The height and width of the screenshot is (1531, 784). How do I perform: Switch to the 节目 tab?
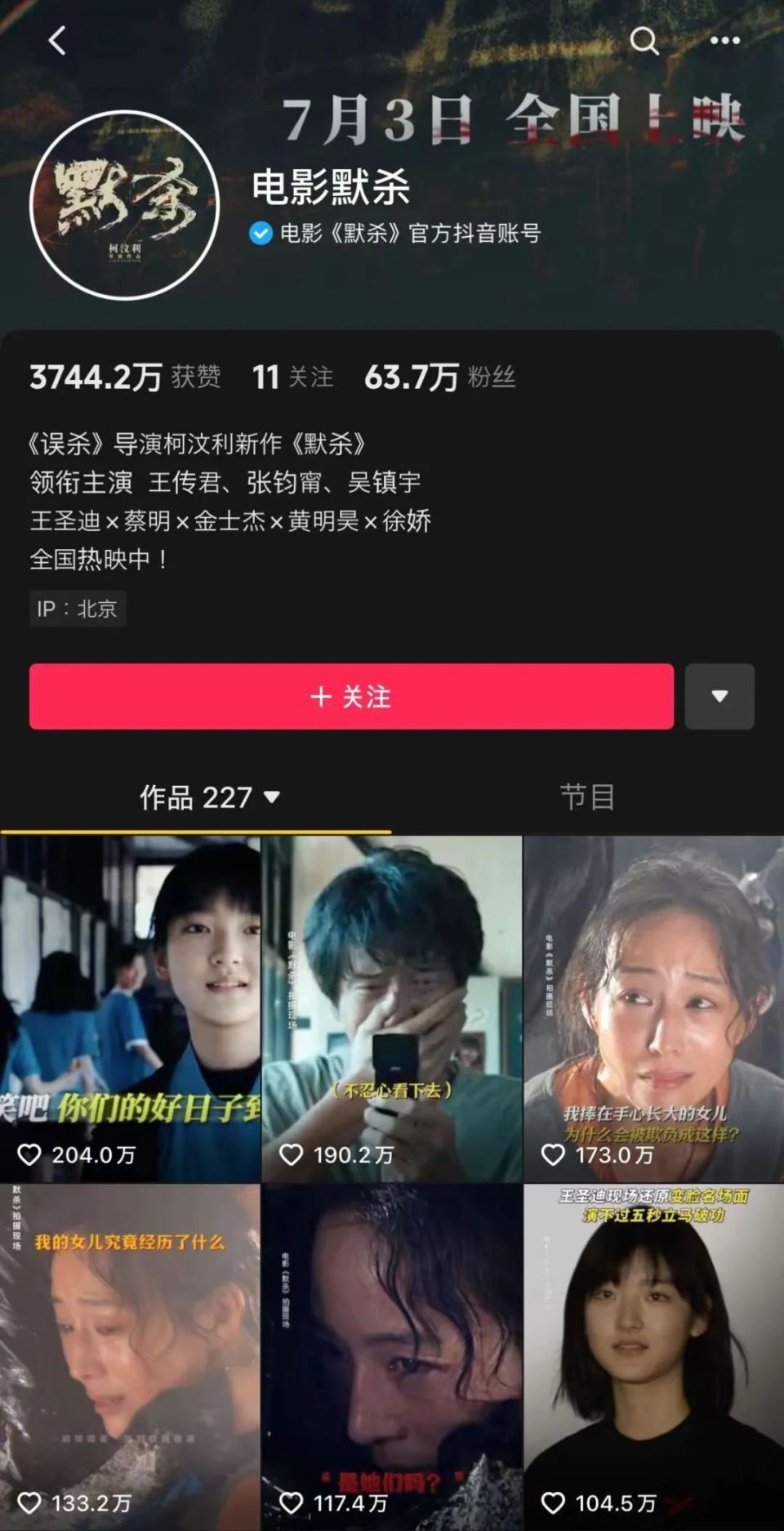(587, 797)
